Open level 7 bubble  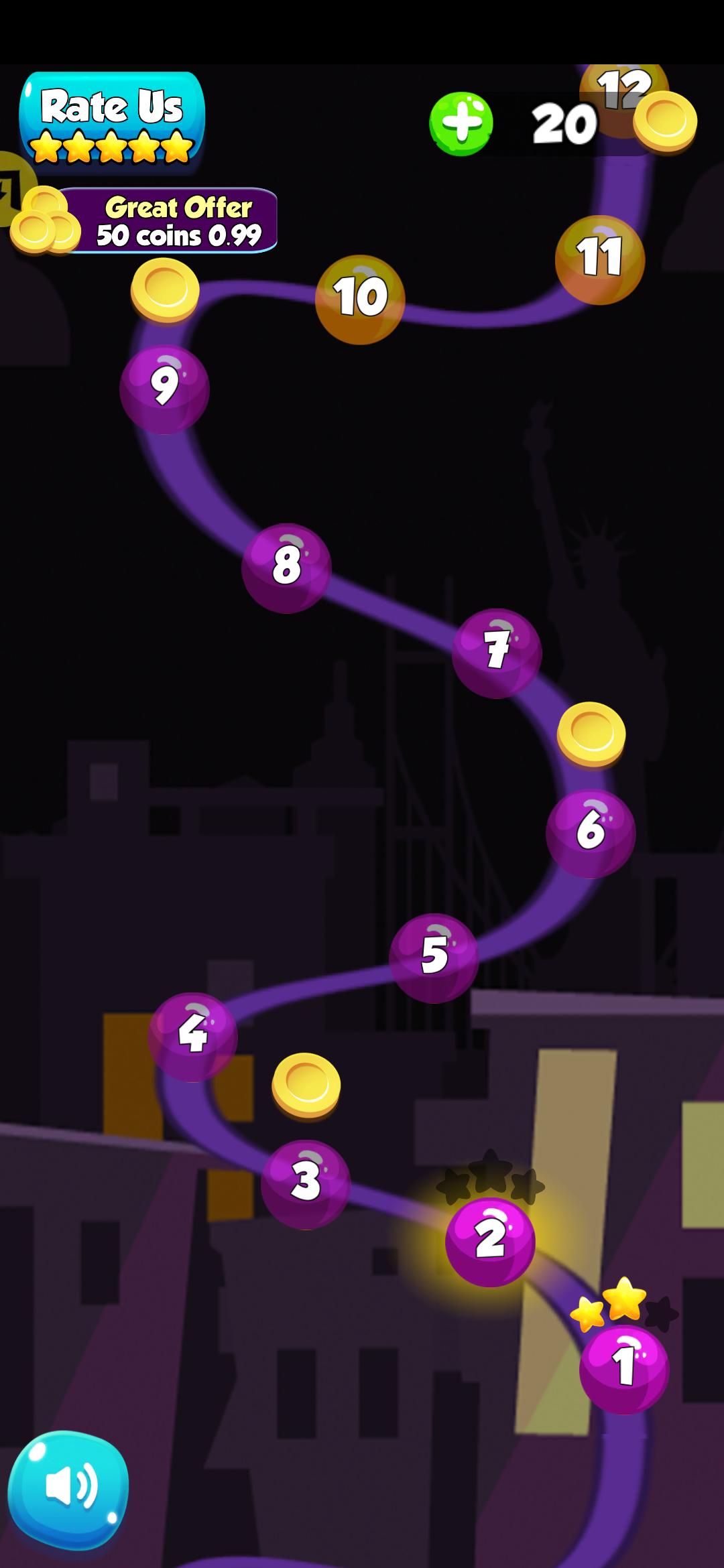(497, 653)
